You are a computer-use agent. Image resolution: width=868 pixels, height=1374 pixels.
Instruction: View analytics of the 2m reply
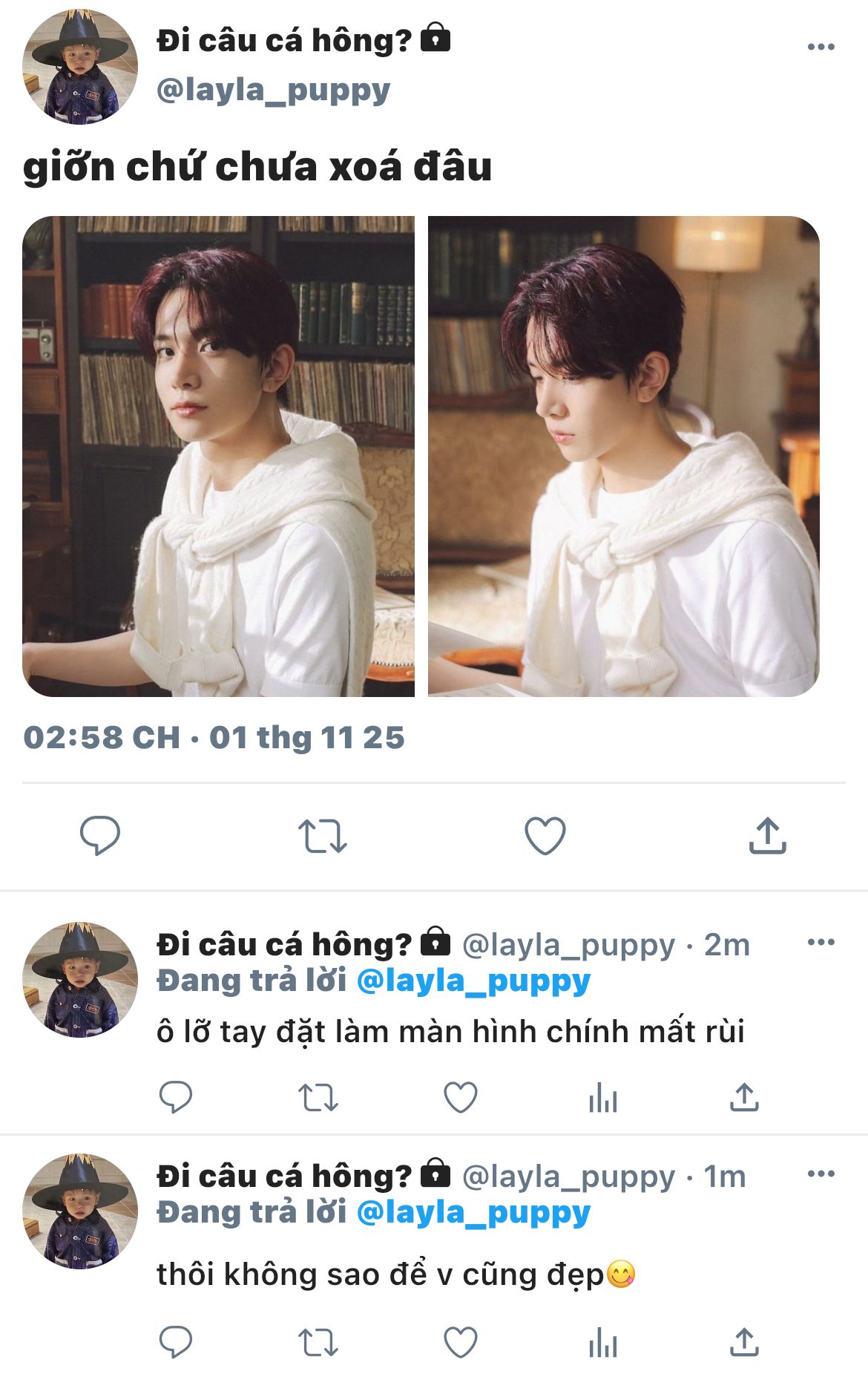602,1097
